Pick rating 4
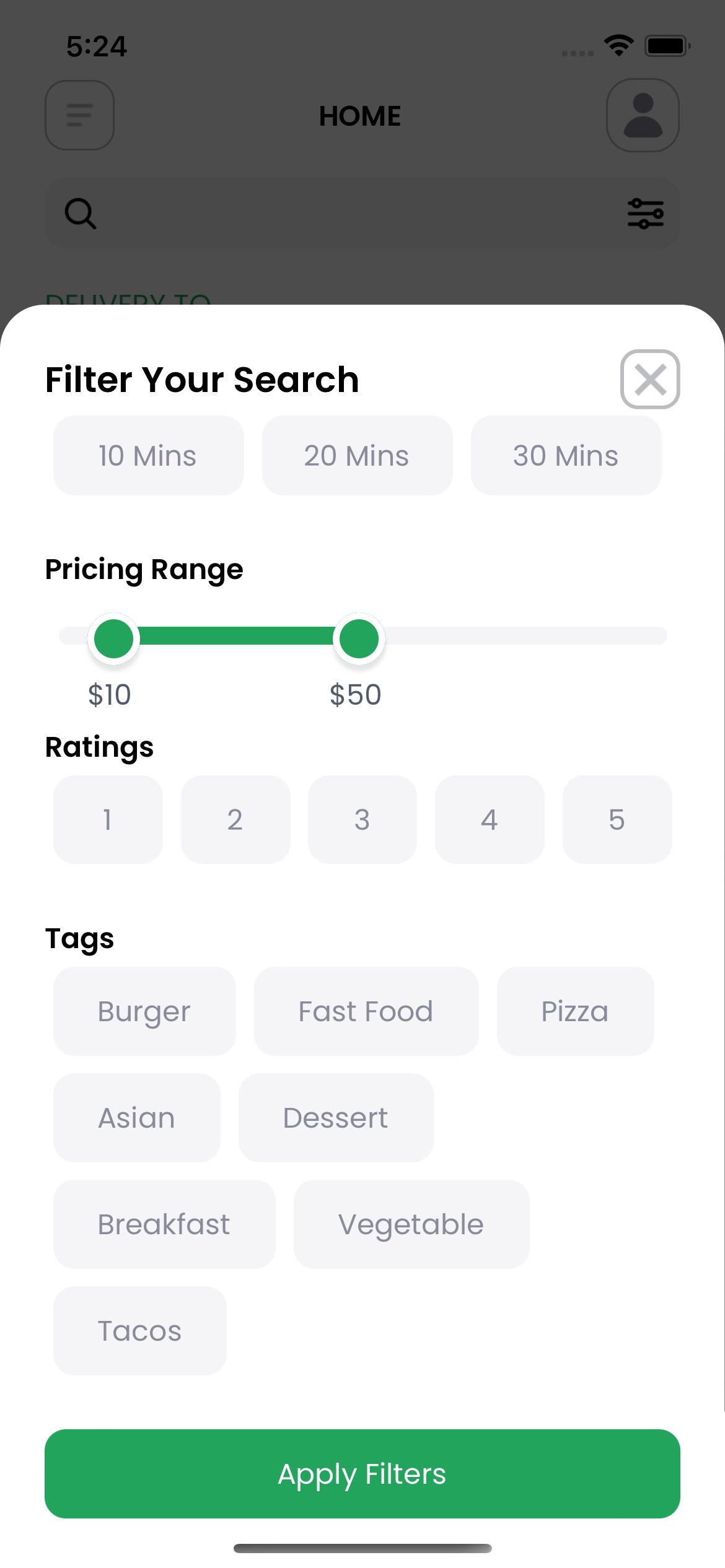The width and height of the screenshot is (725, 1568). 490,819
